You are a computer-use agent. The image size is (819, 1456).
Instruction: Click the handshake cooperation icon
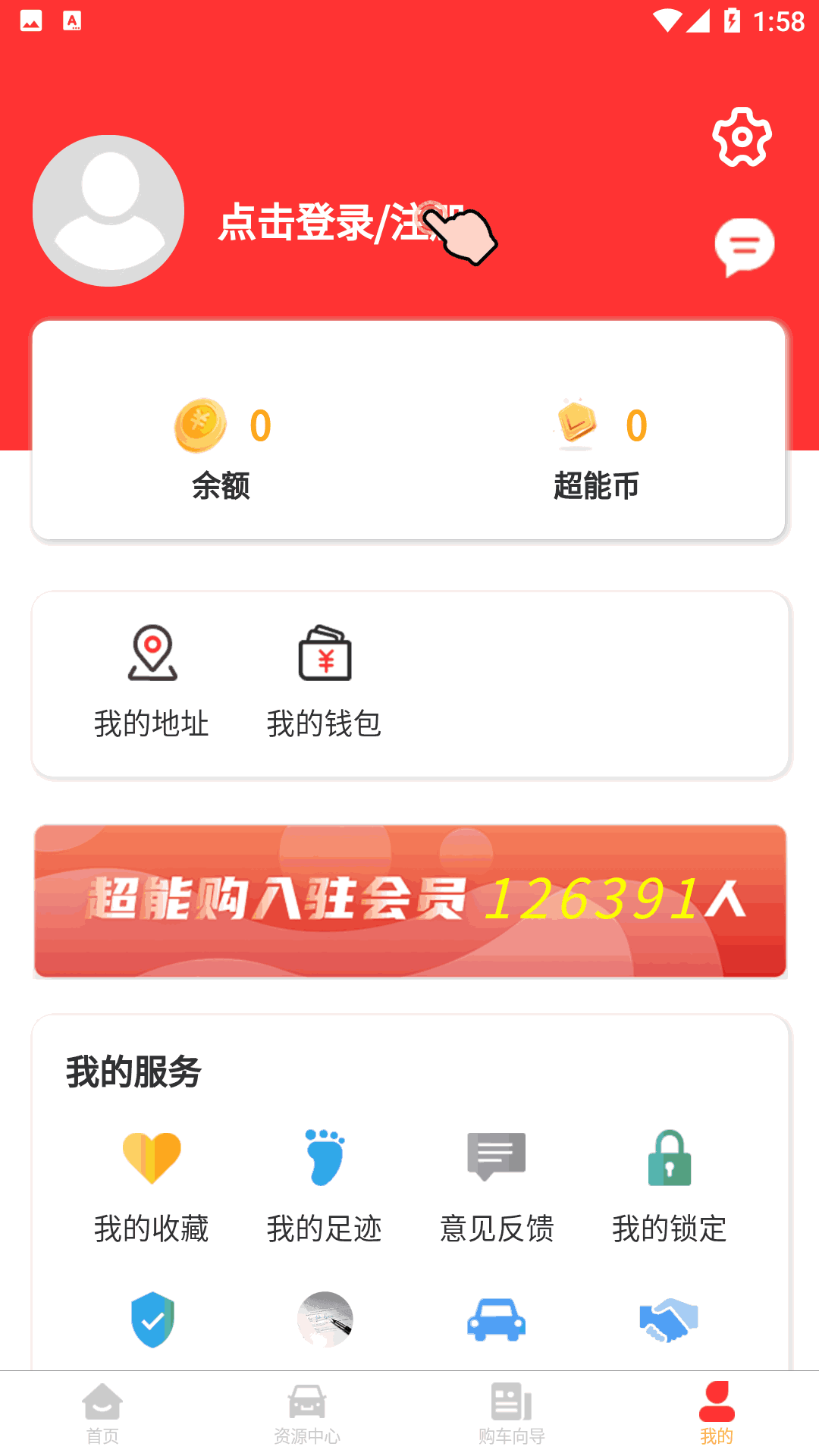670,1319
